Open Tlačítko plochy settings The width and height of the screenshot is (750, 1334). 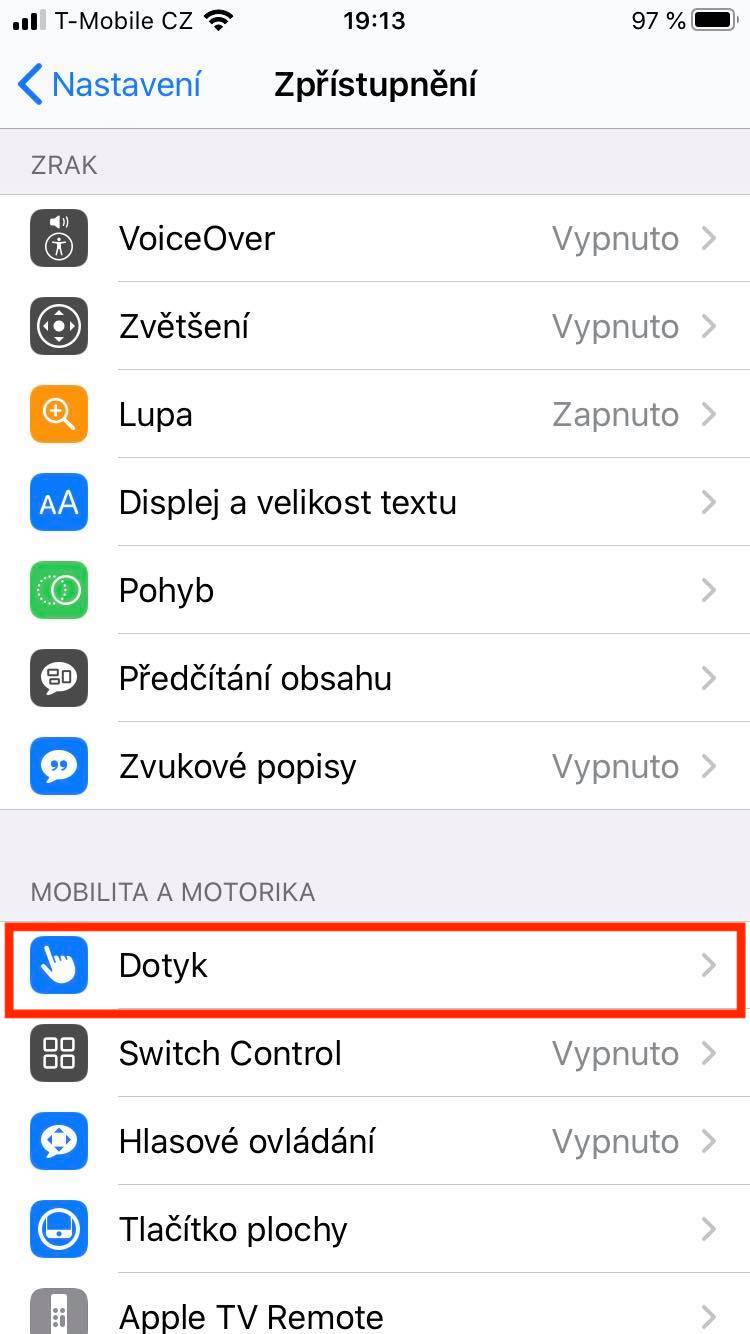pos(375,1229)
